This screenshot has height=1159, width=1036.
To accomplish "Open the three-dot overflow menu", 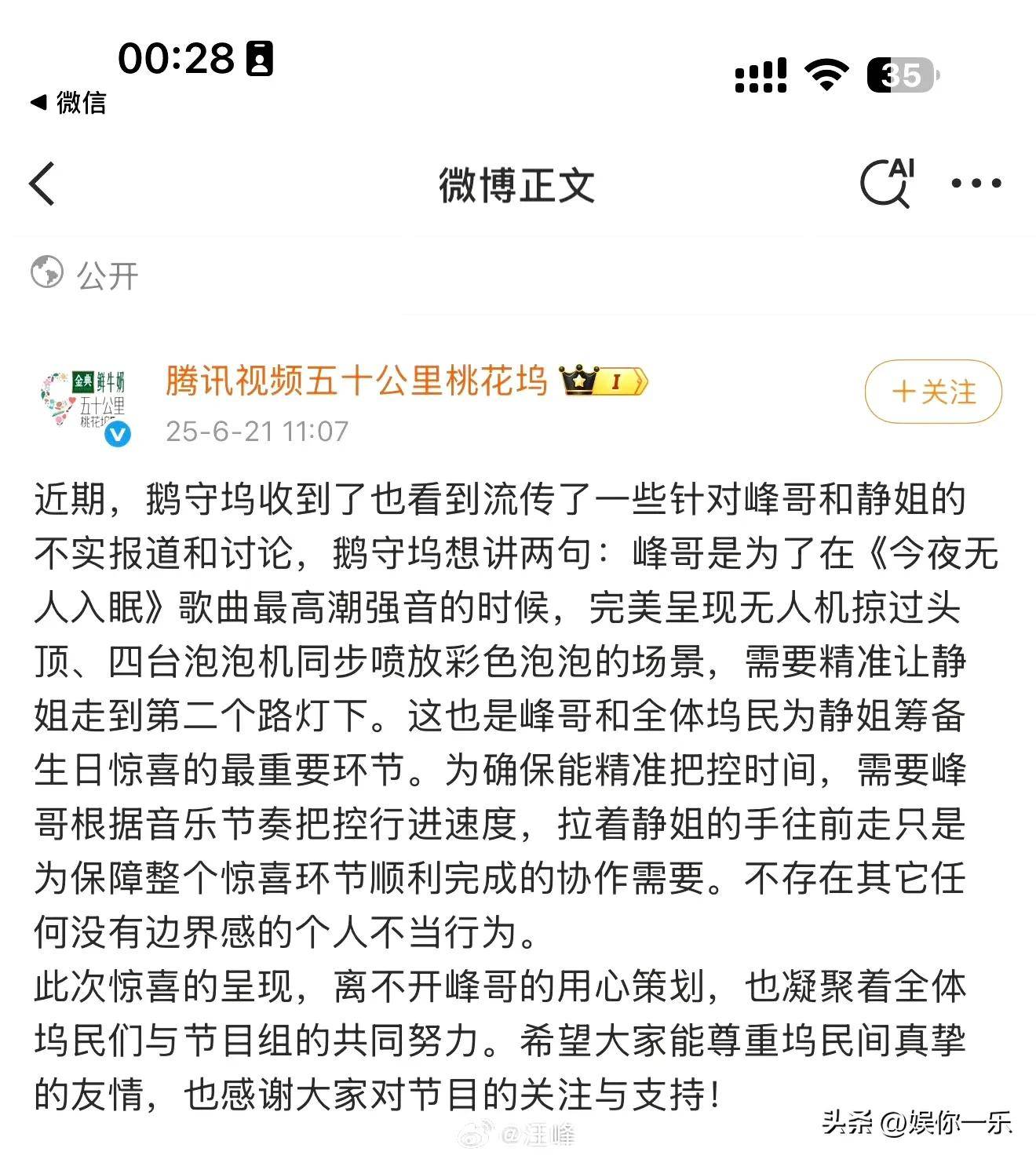I will coord(976,184).
